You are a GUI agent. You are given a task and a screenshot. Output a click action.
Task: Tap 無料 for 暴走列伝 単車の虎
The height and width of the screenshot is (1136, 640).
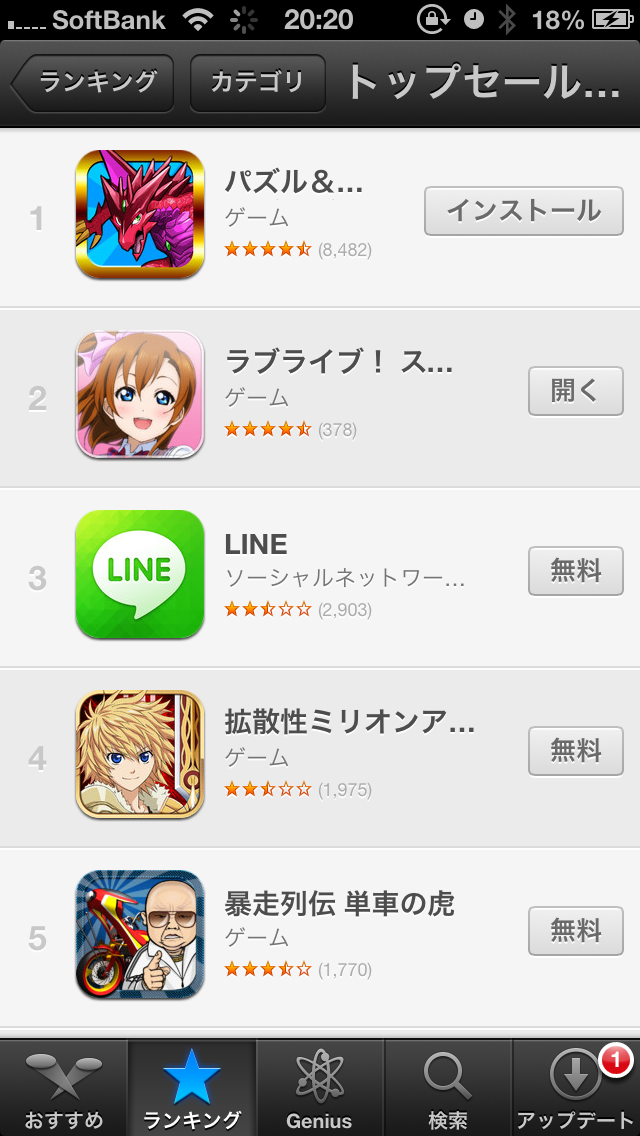[575, 931]
